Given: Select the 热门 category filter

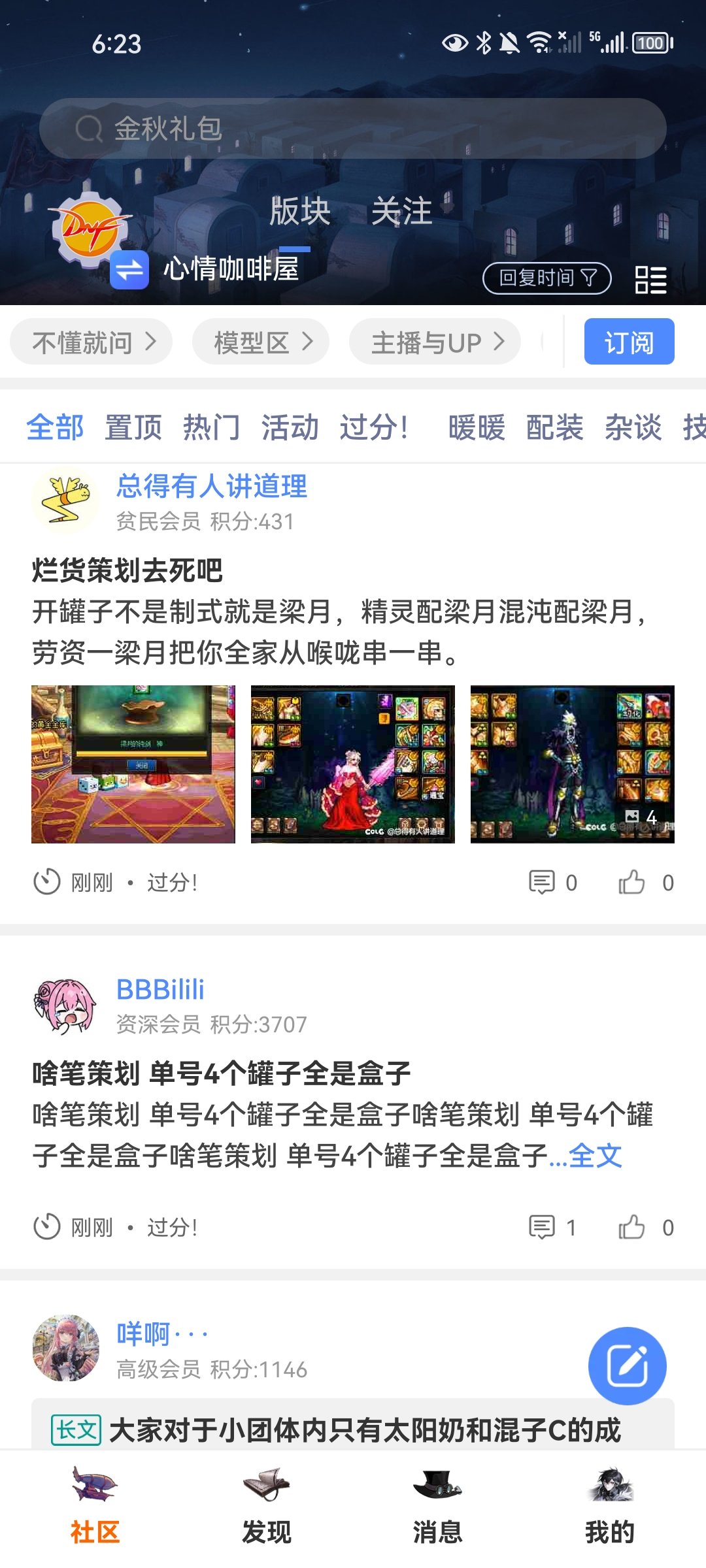Looking at the screenshot, I should (x=211, y=428).
